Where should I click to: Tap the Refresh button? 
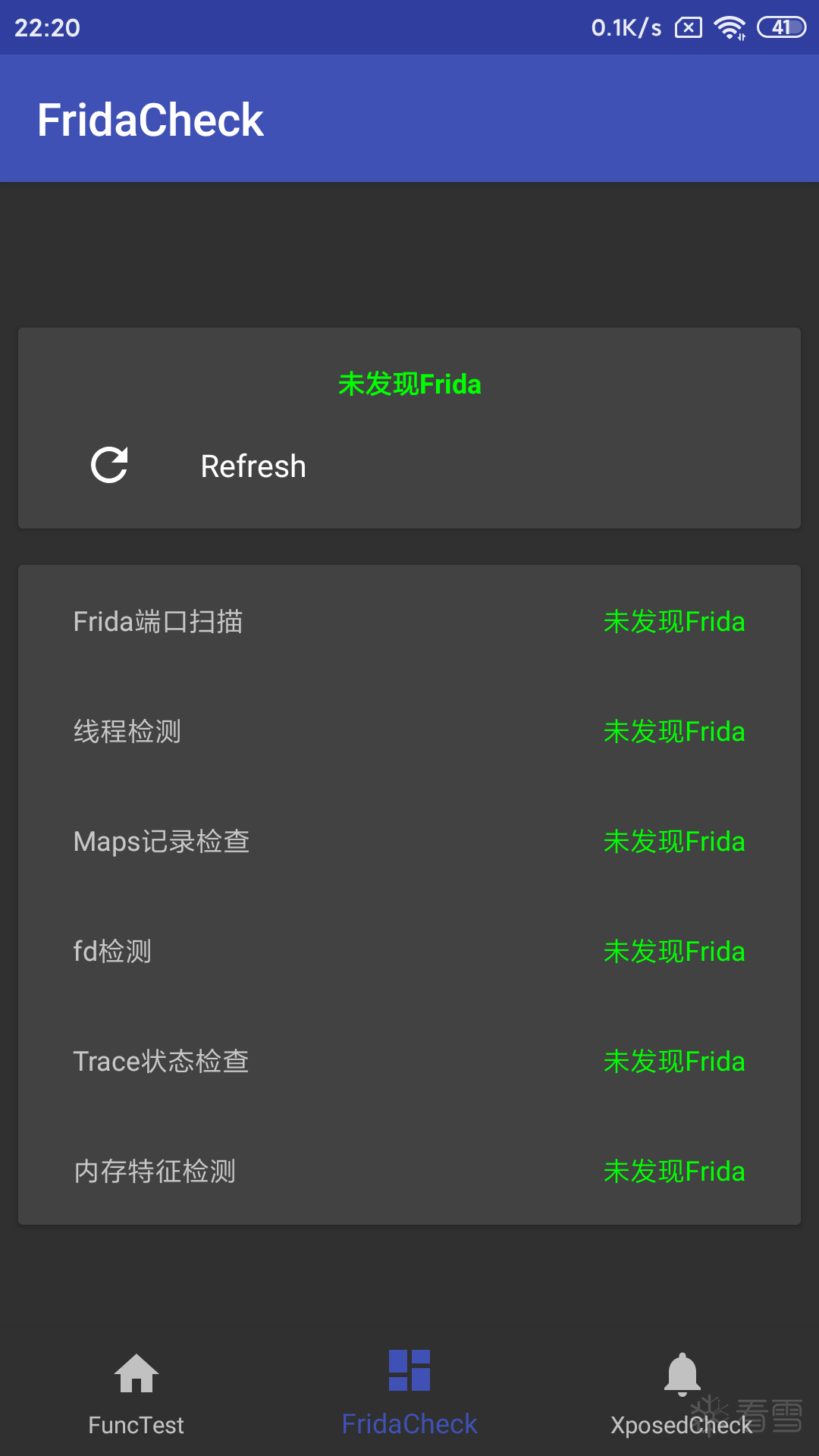pyautogui.click(x=198, y=466)
